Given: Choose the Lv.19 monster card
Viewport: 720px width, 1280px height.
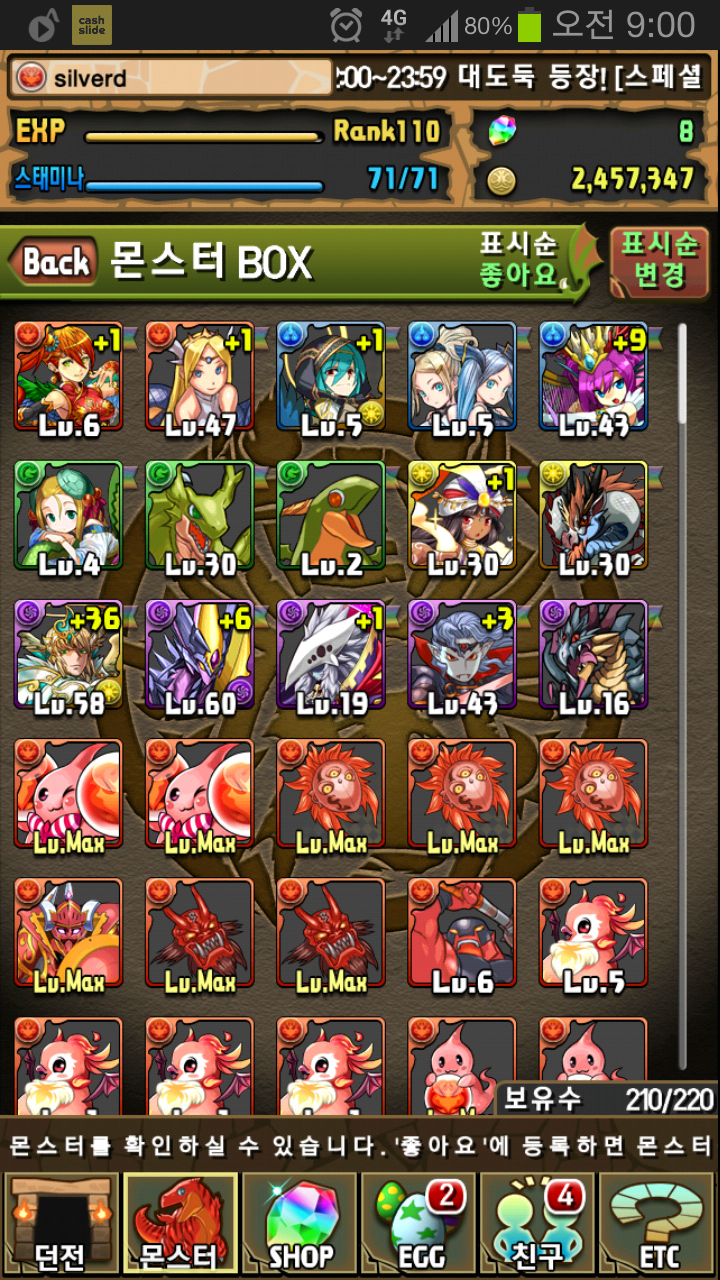Looking at the screenshot, I should 331,654.
